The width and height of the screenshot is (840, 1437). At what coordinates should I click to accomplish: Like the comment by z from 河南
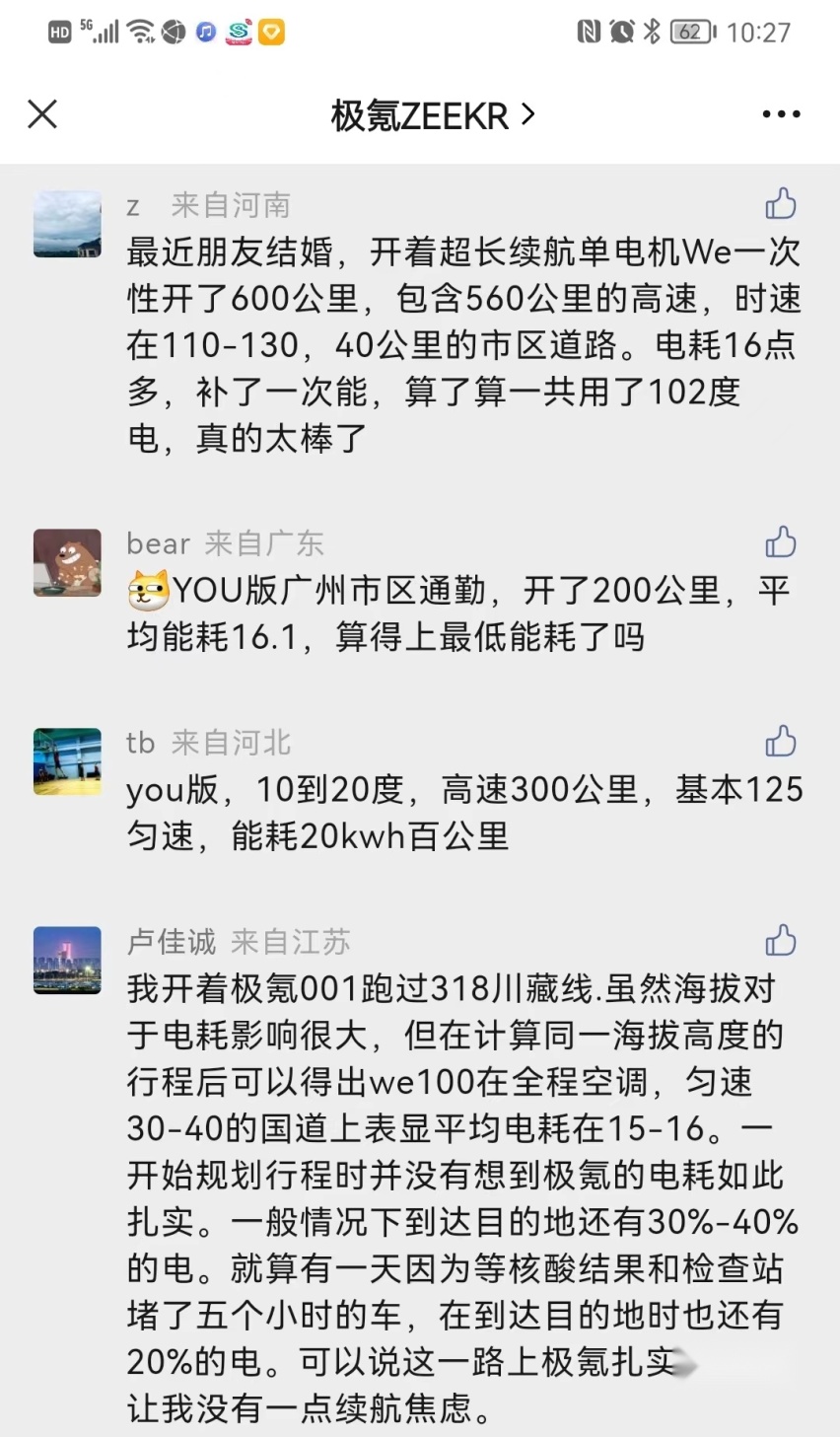781,204
